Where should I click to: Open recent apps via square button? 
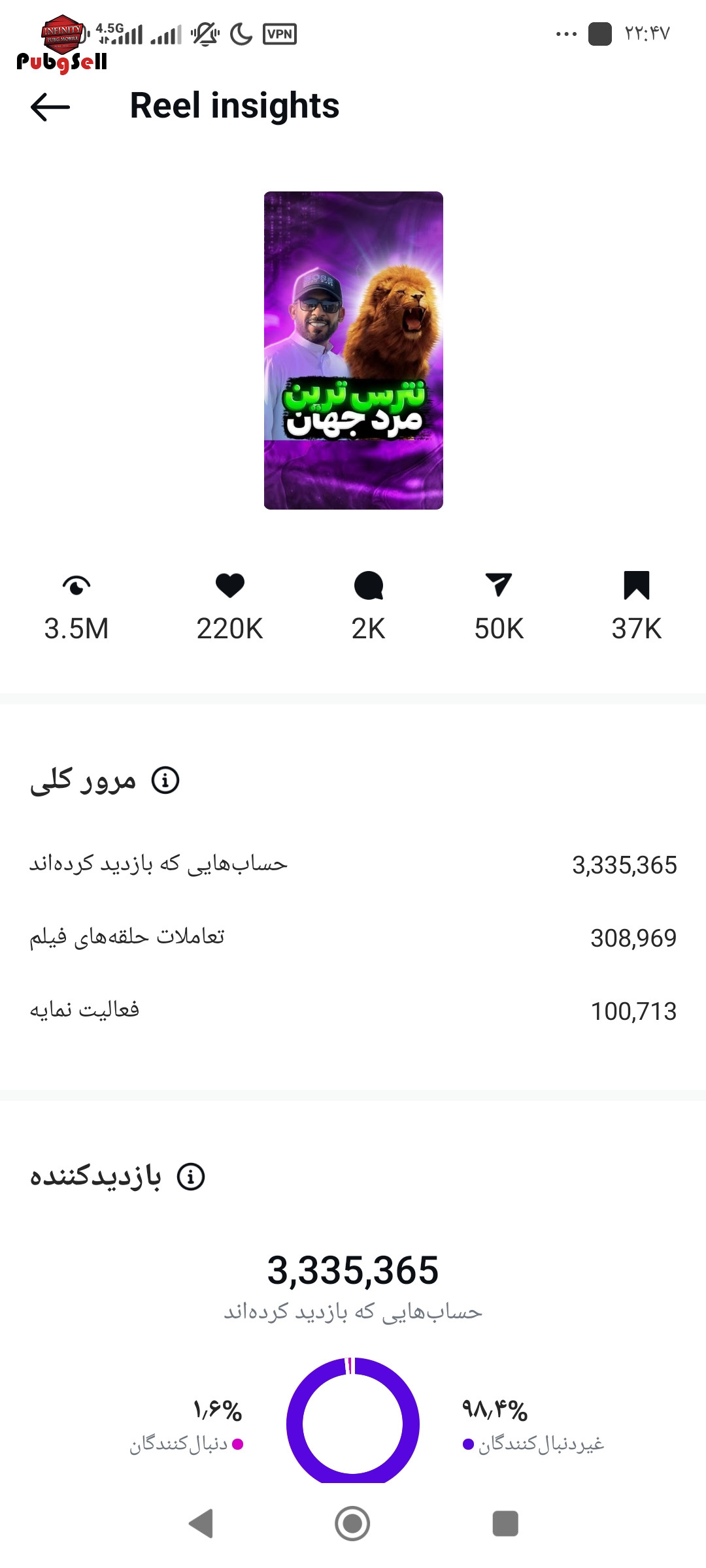pos(505,1524)
